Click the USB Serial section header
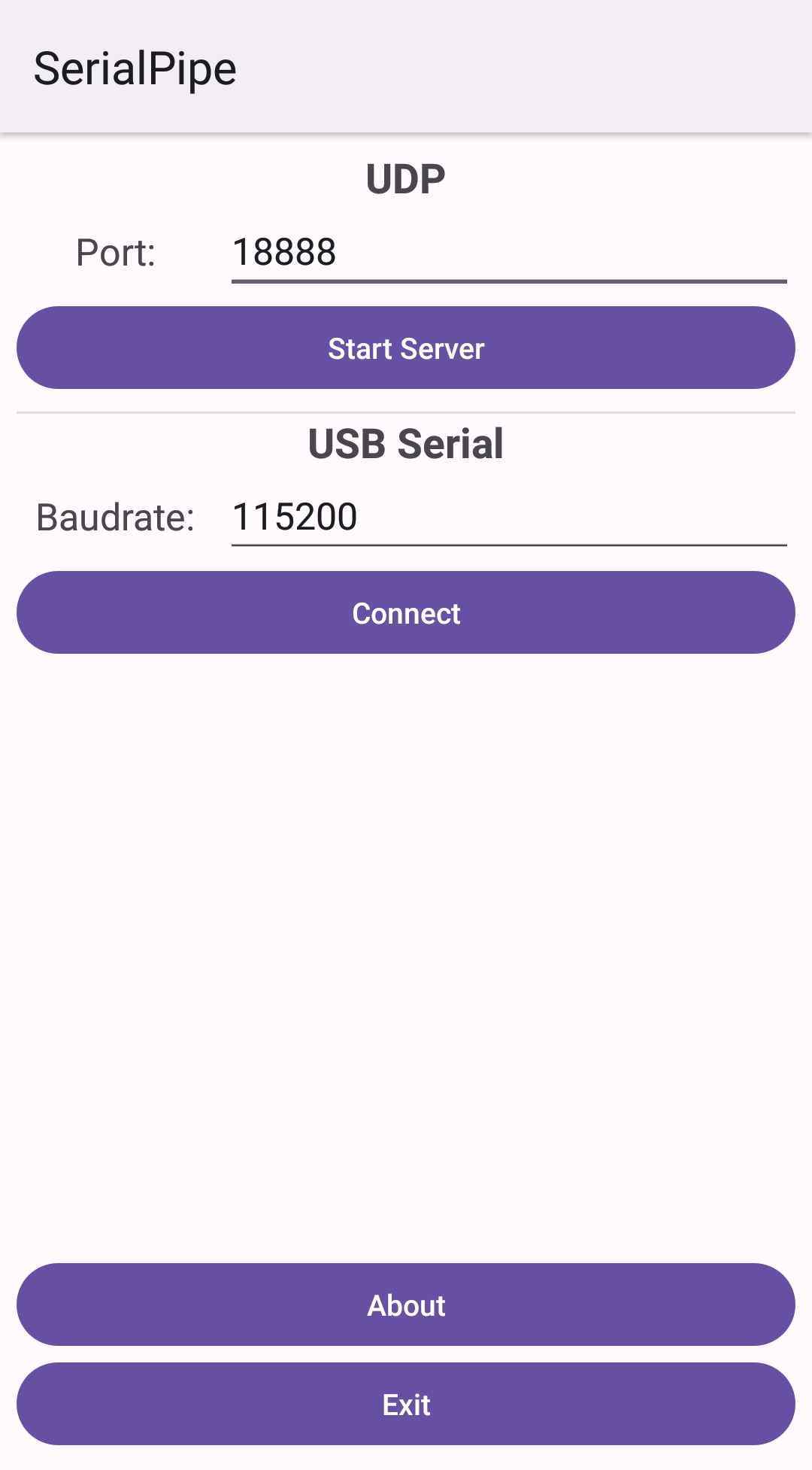 point(406,444)
